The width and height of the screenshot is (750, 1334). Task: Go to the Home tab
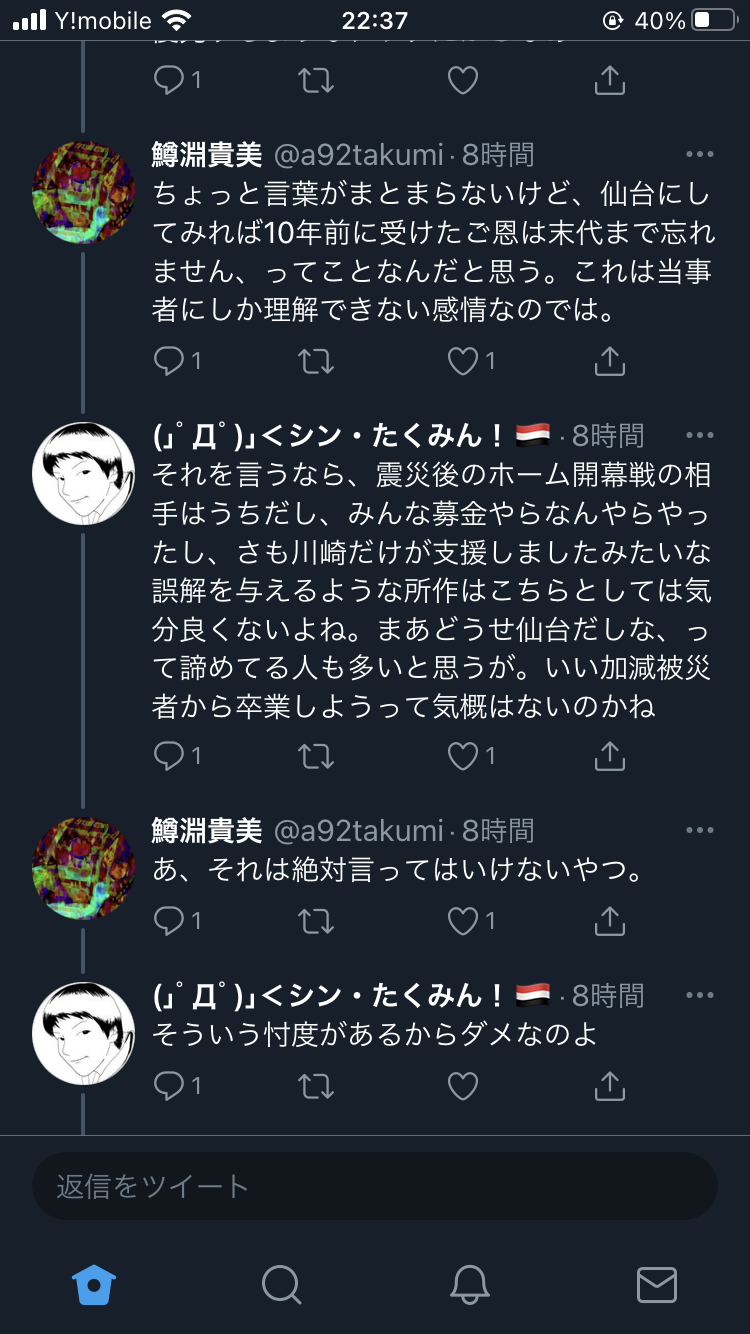[x=94, y=1284]
